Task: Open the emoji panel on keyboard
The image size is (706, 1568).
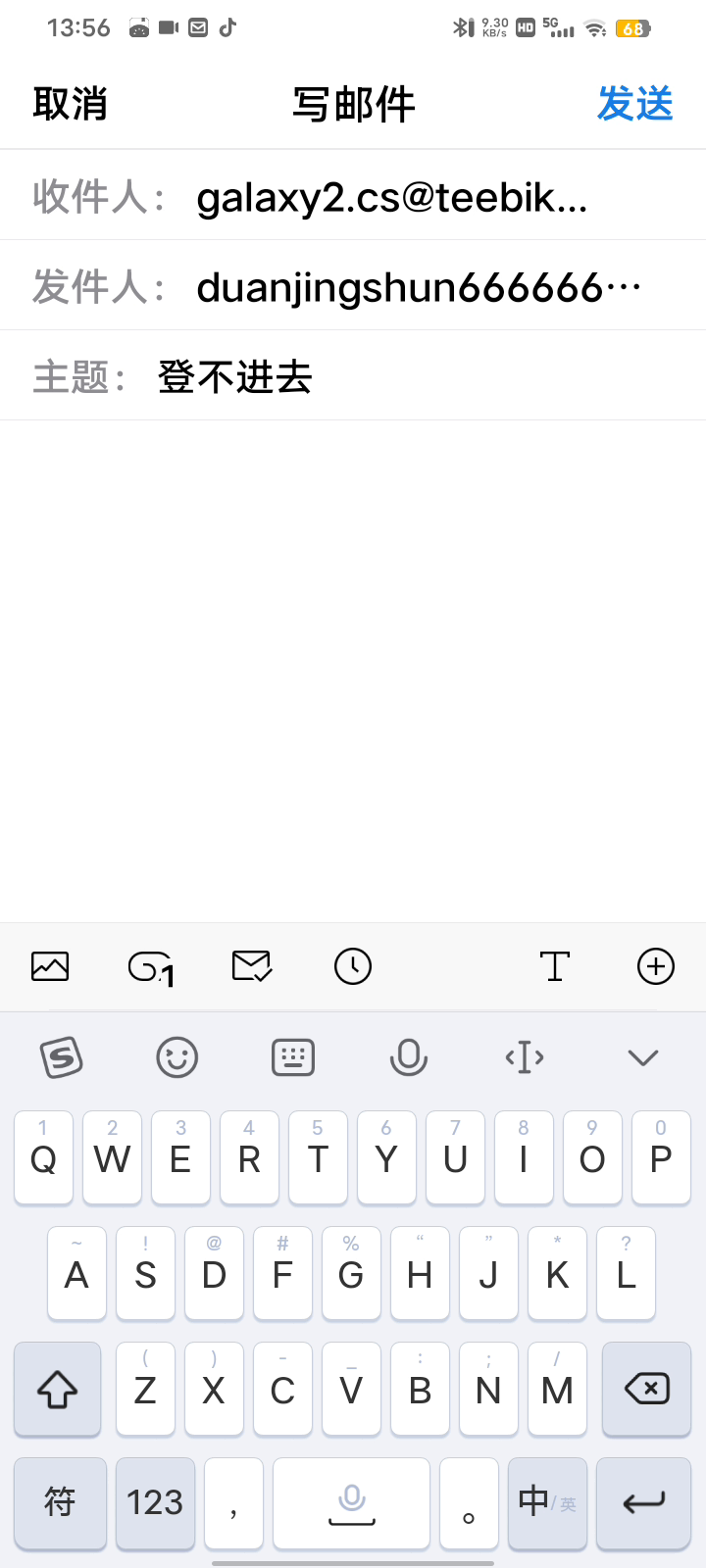Action: click(177, 1057)
